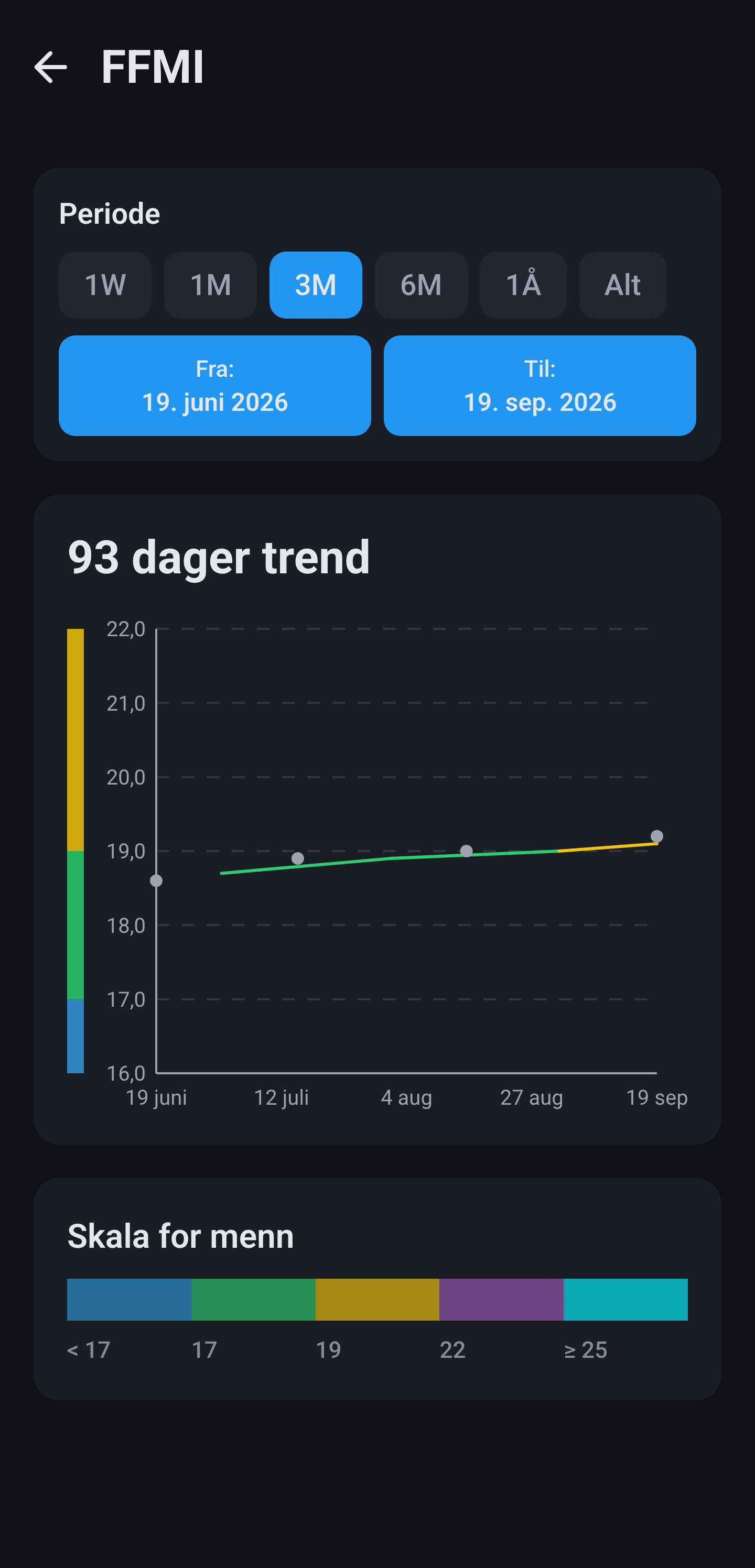
Task: Open the Fra start date picker
Action: pos(215,385)
